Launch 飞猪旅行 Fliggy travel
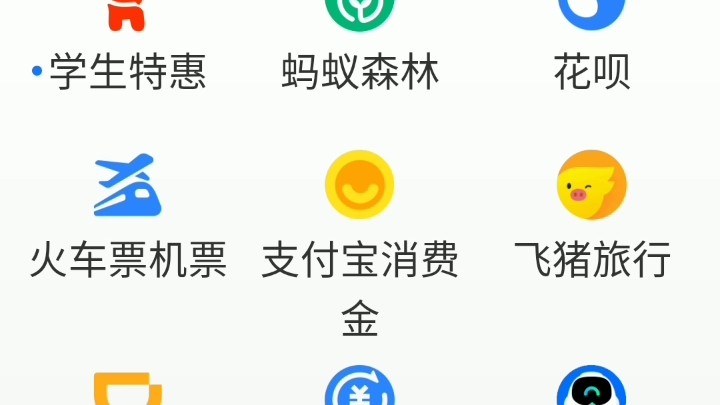This screenshot has height=405, width=720. coord(592,215)
